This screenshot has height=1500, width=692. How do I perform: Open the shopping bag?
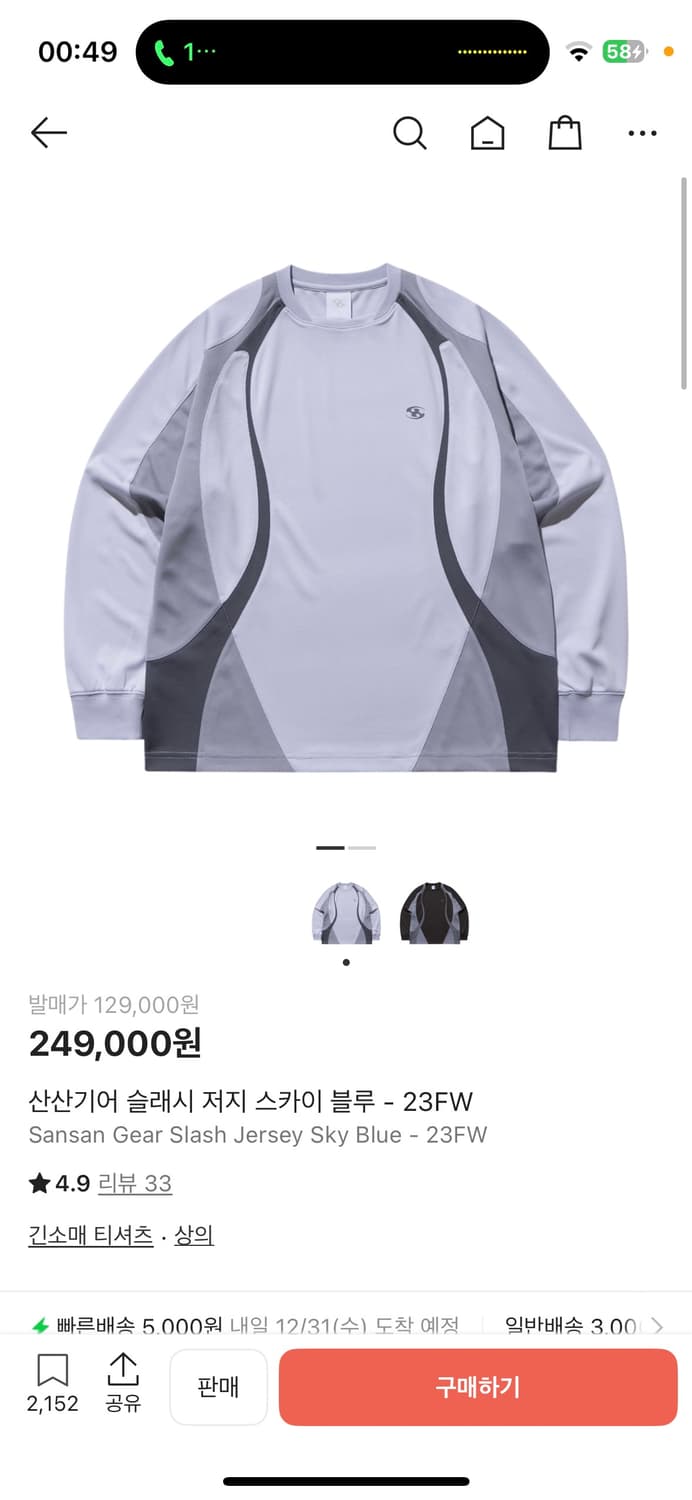tap(565, 132)
